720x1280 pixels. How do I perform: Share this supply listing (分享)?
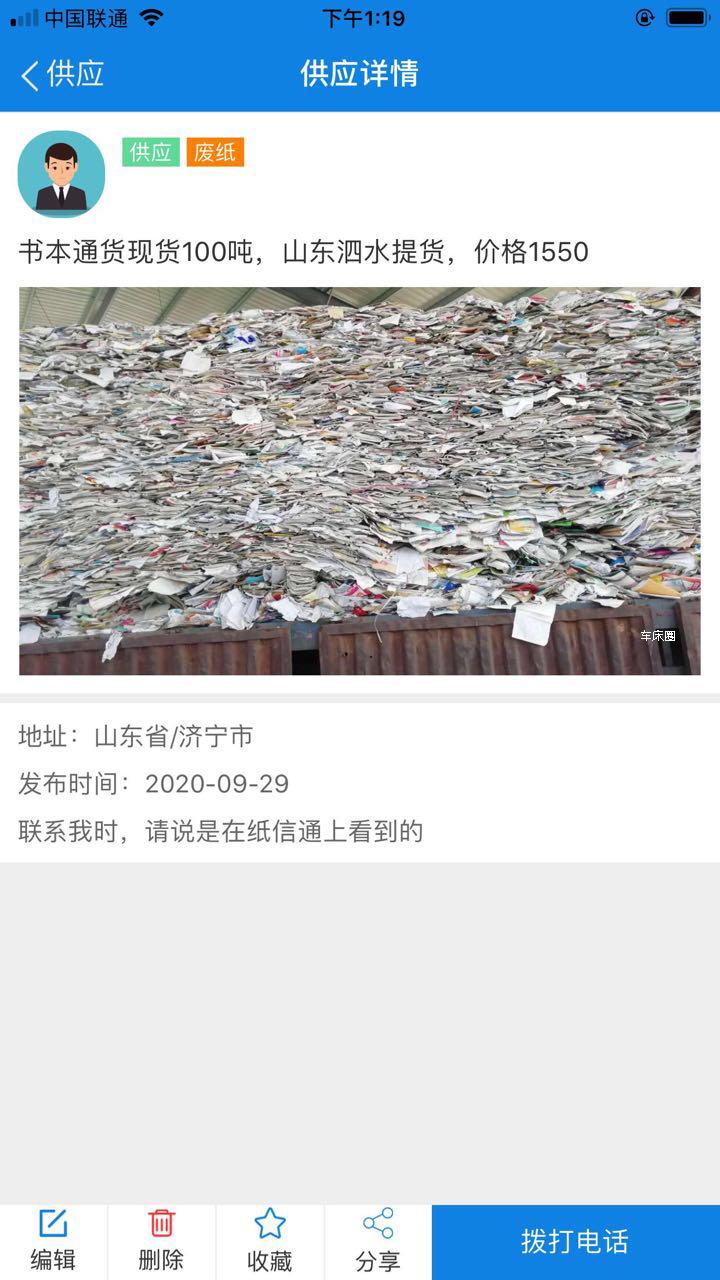point(377,1241)
